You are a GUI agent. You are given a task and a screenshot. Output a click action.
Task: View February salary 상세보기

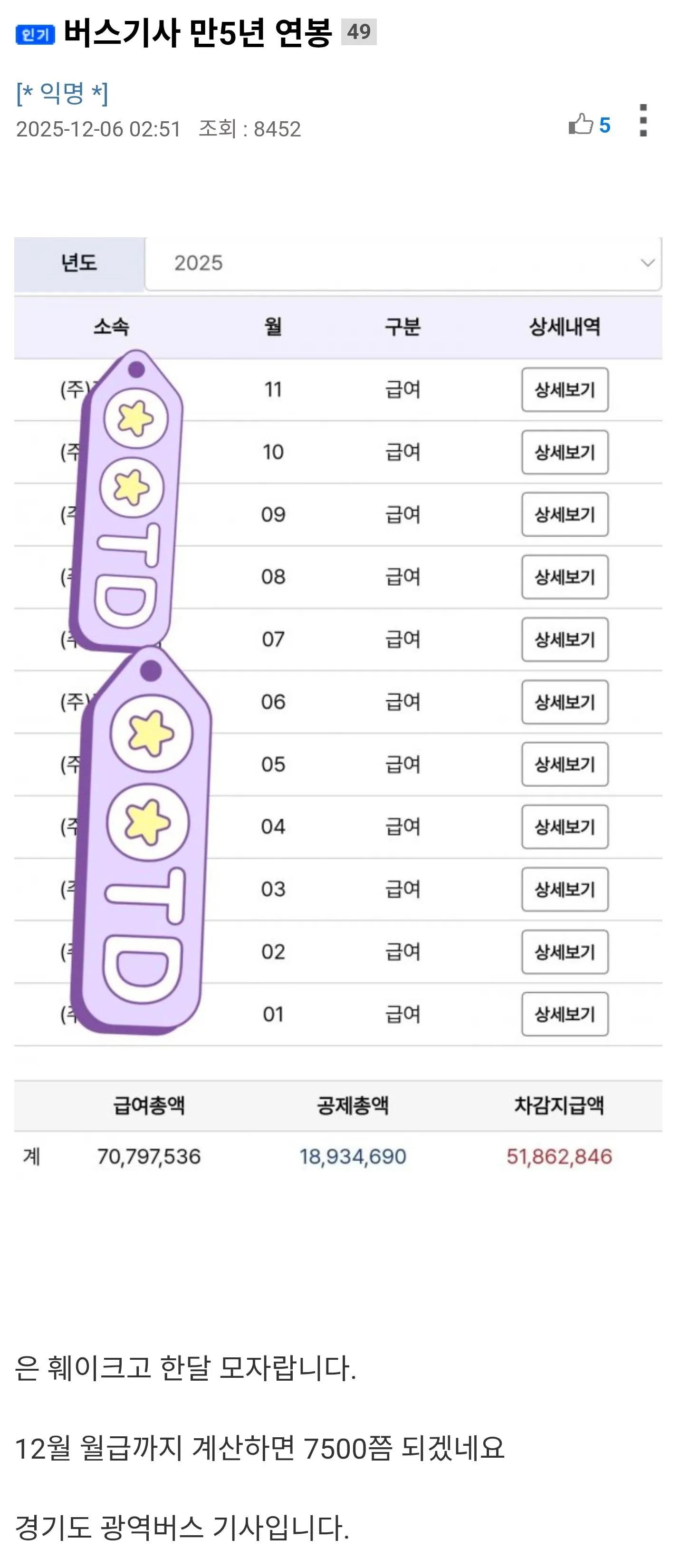tap(565, 951)
